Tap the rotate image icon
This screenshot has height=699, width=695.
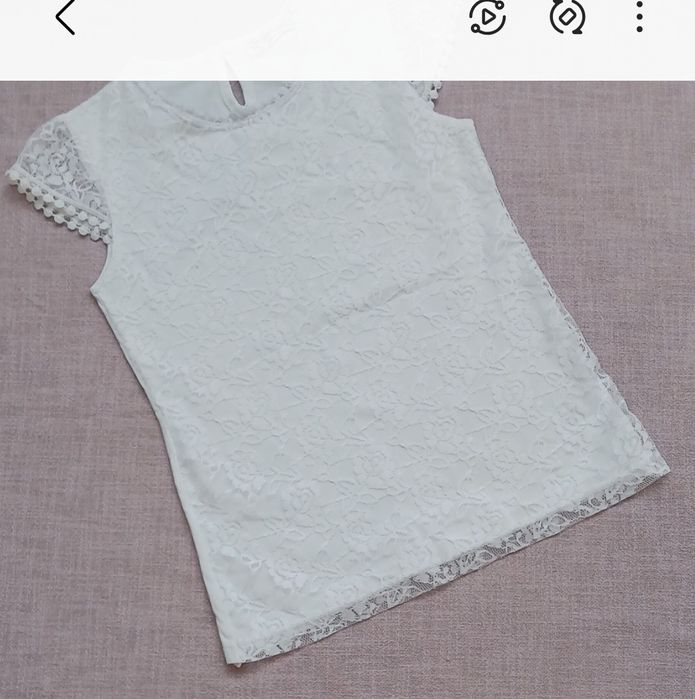568,17
